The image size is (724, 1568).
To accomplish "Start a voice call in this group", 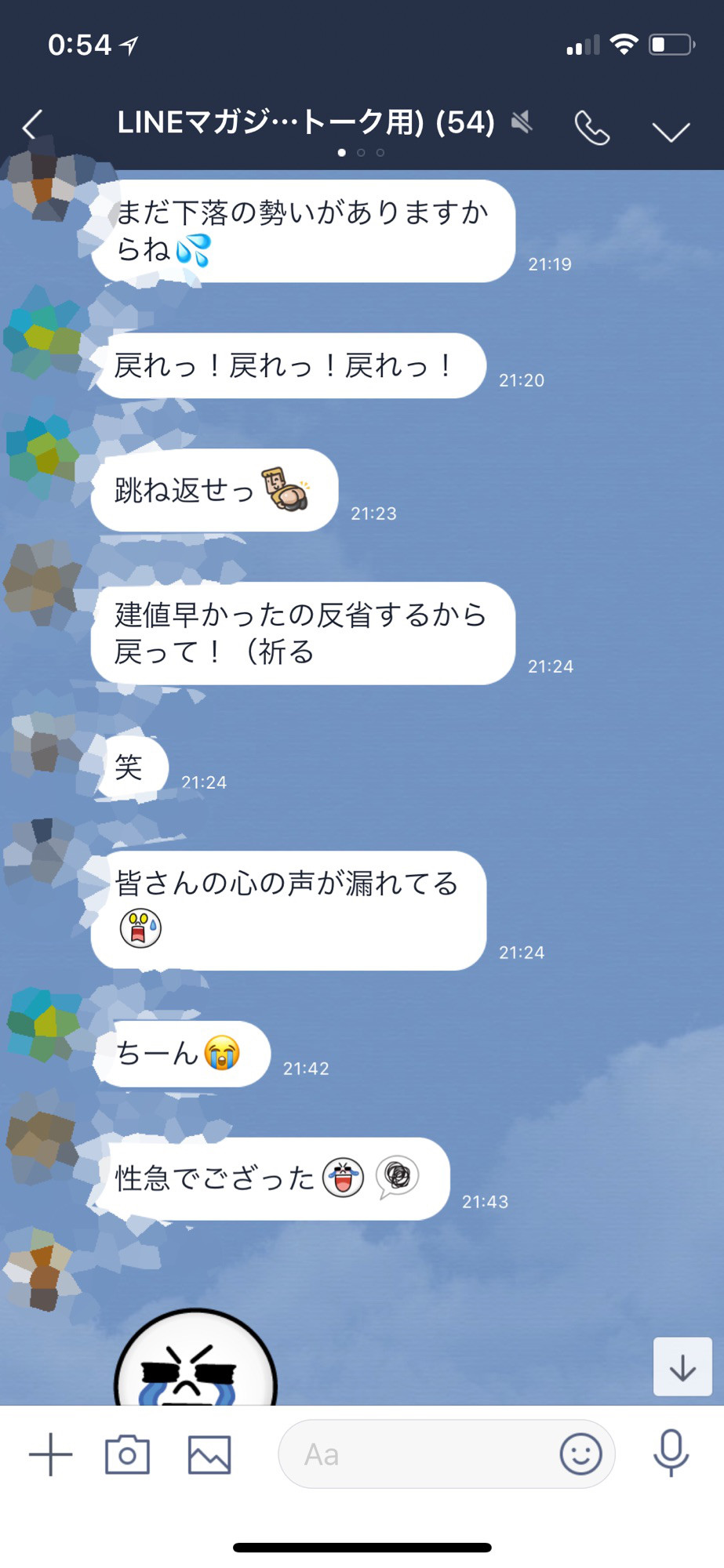I will tap(591, 128).
